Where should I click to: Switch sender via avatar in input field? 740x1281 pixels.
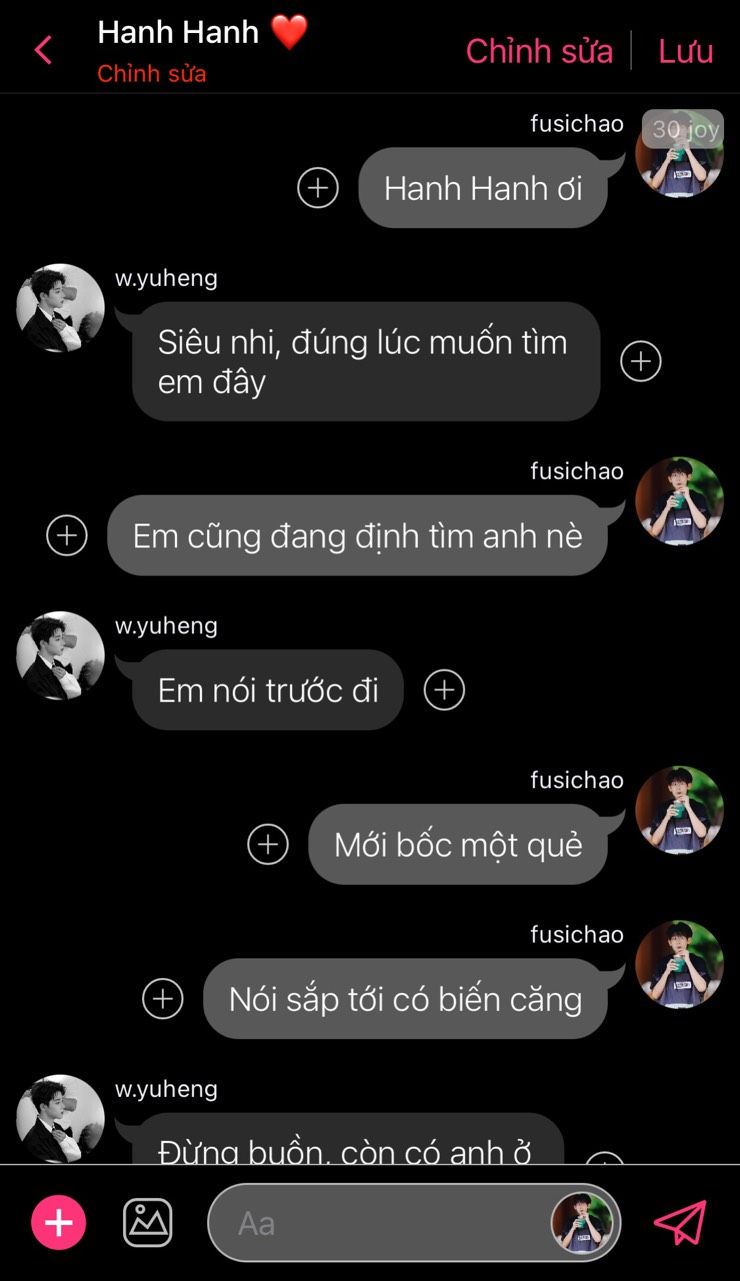(582, 1223)
